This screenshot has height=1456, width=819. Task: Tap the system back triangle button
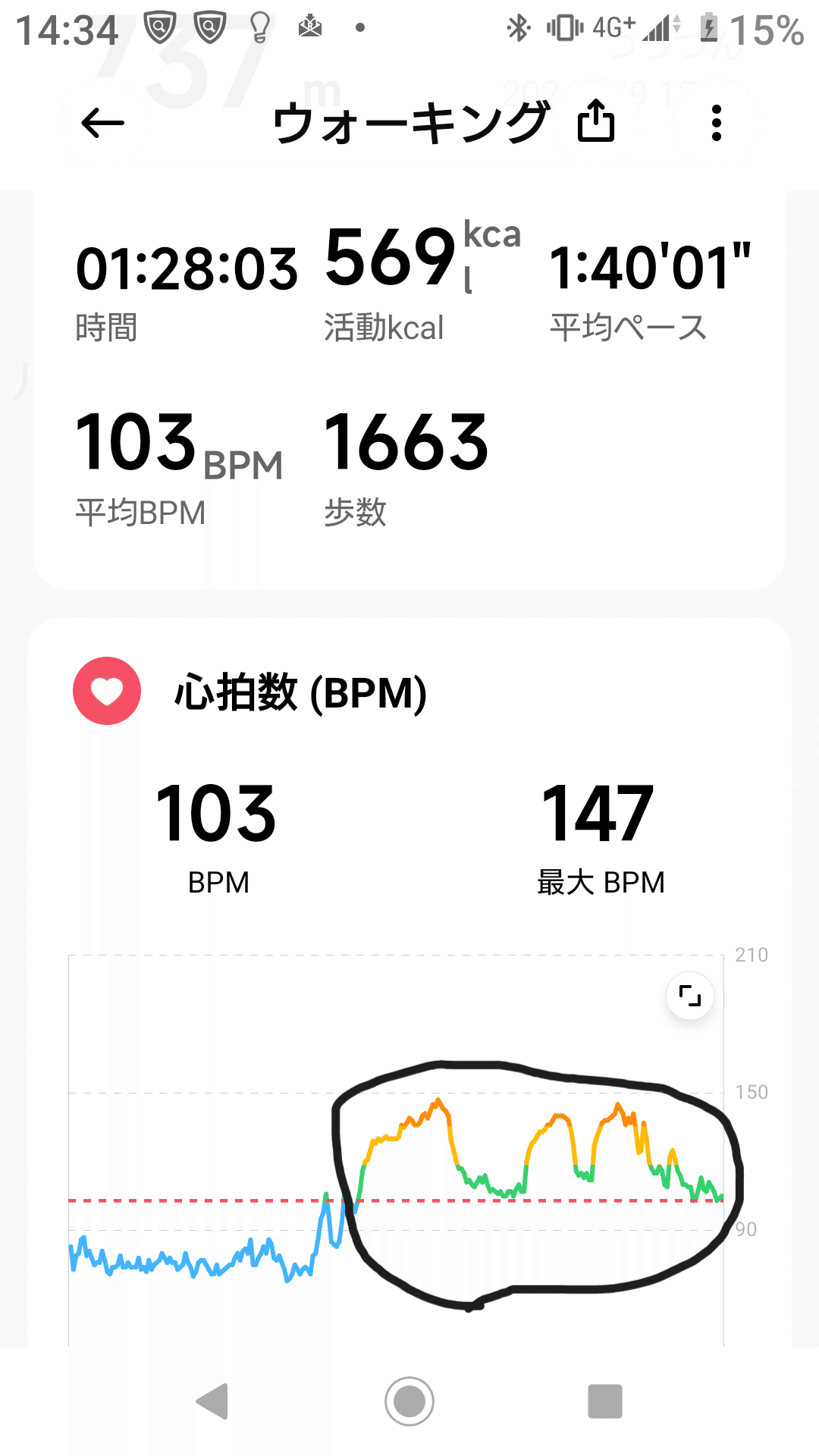[213, 1401]
